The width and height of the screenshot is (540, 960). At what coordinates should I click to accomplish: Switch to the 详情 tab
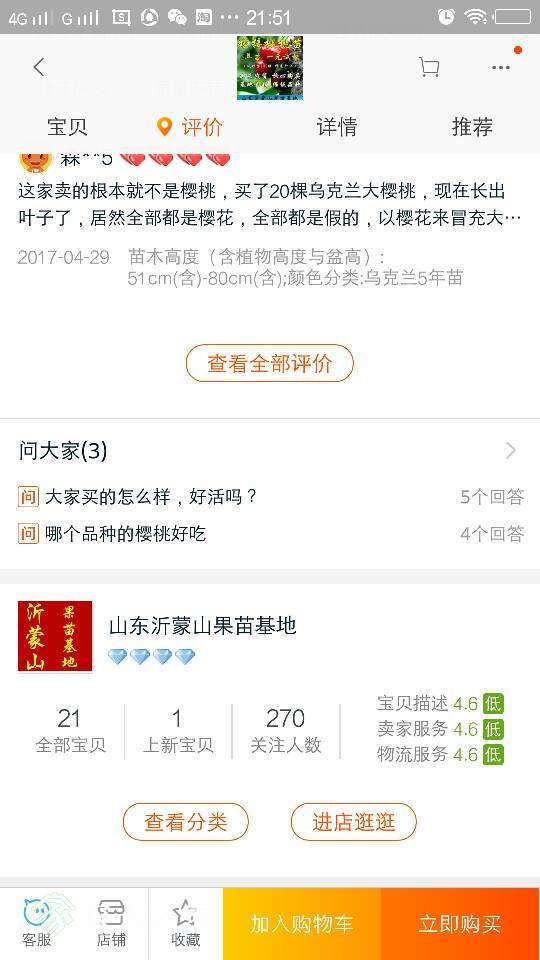(337, 127)
